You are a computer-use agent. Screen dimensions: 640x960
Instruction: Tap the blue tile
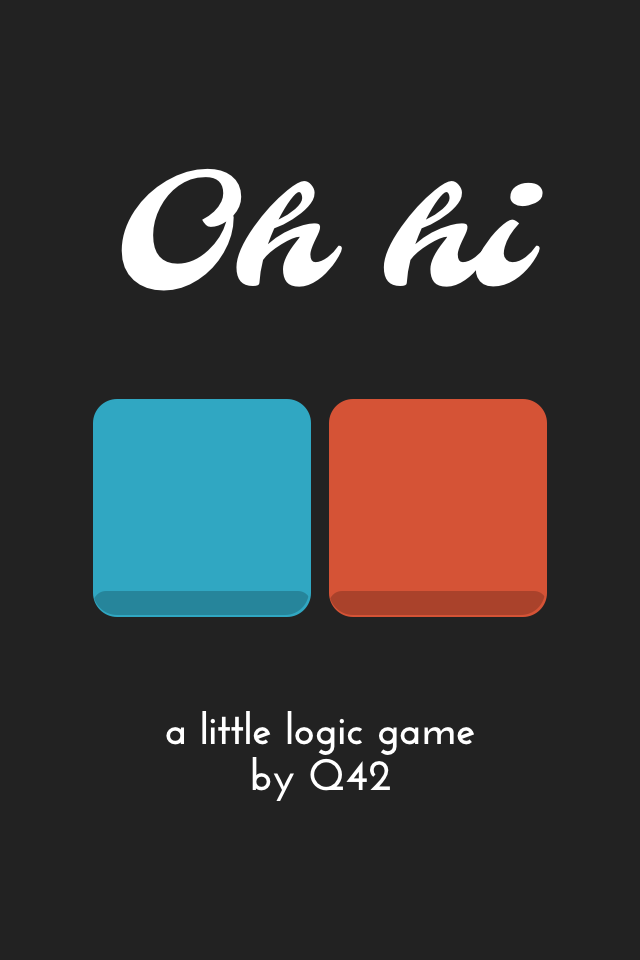click(x=202, y=507)
